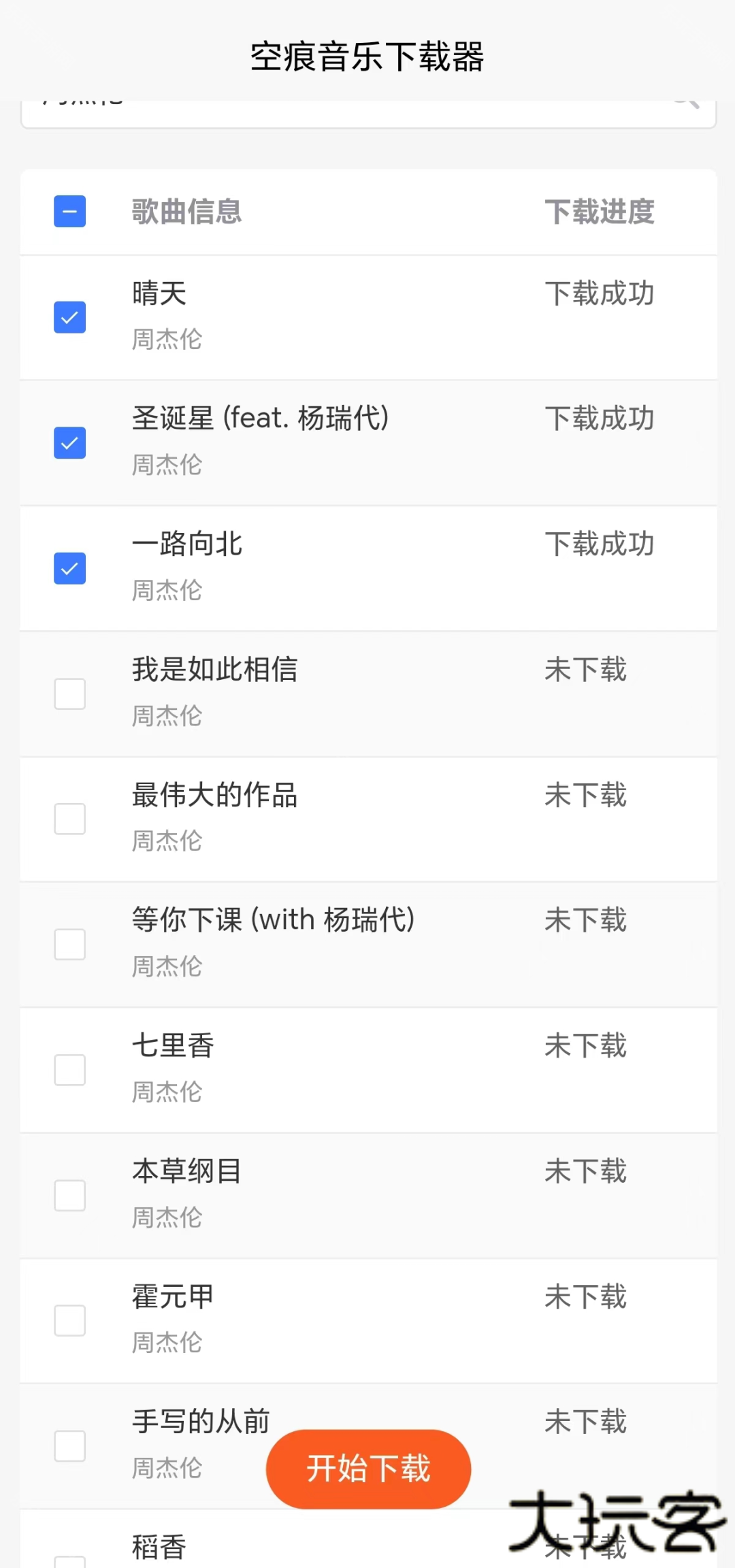Screen dimensions: 735x1568
Task: Enable the 等你下课 (with 杨瑞代) checkbox
Action: click(x=69, y=945)
